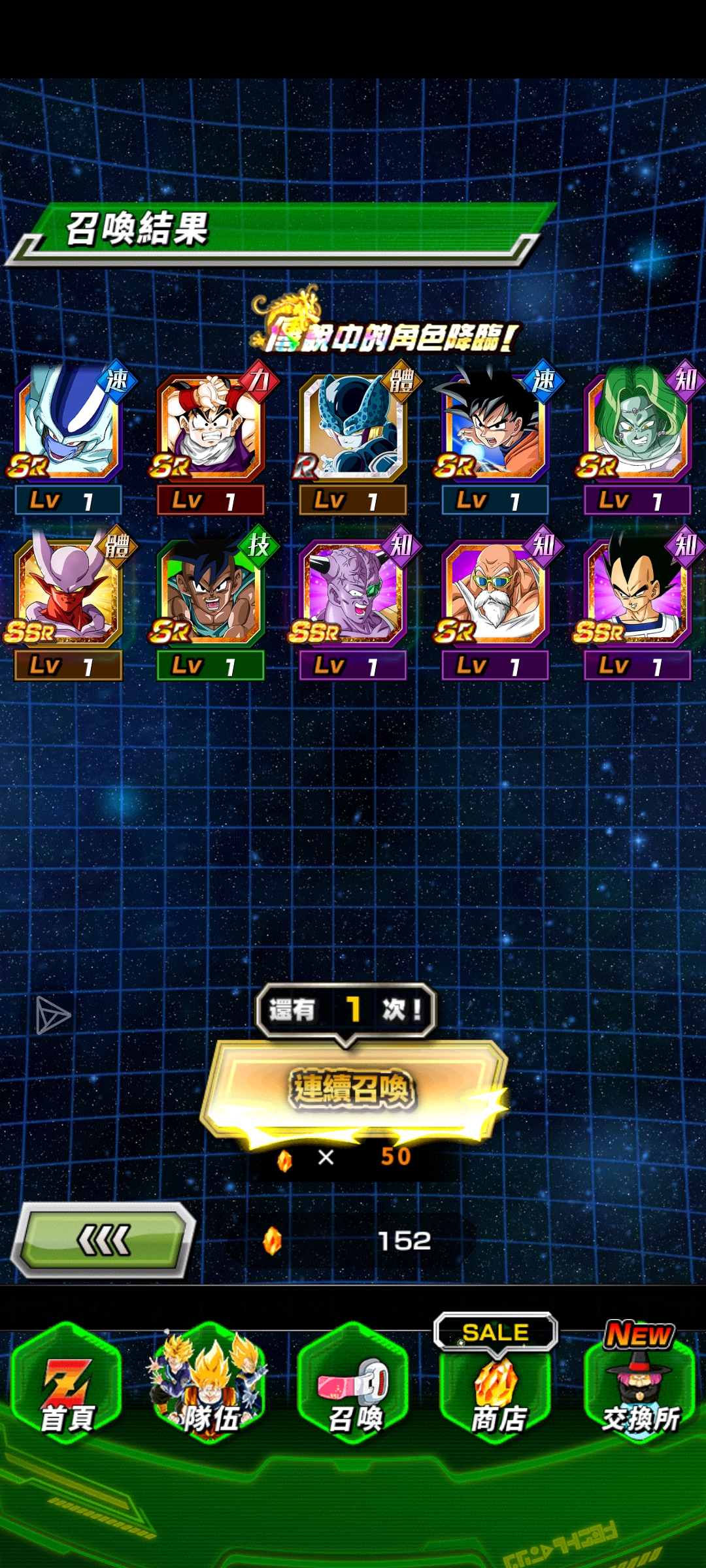Screen dimensions: 706x1568
Task: Tap the 連續召喚 multi-summon button
Action: coord(353,1089)
